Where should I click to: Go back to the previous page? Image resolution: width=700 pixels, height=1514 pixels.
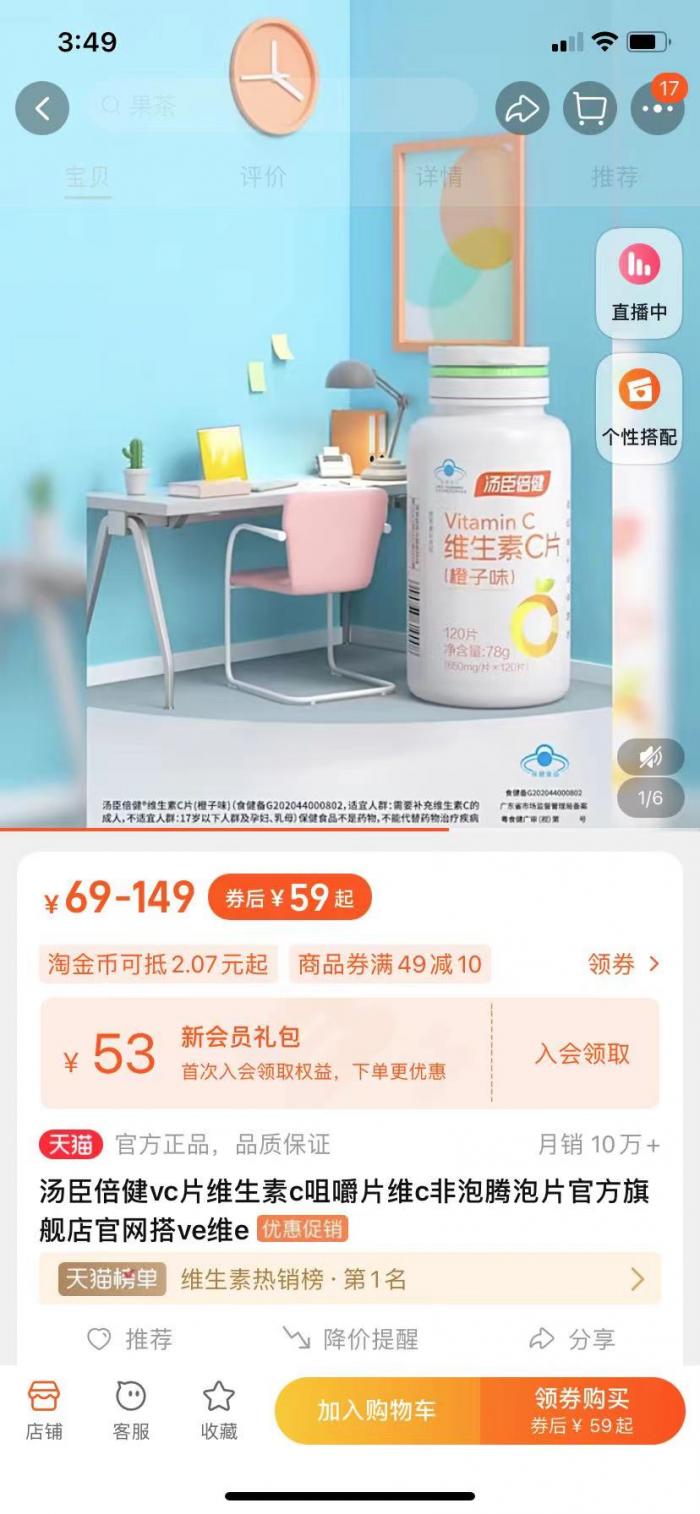(42, 108)
